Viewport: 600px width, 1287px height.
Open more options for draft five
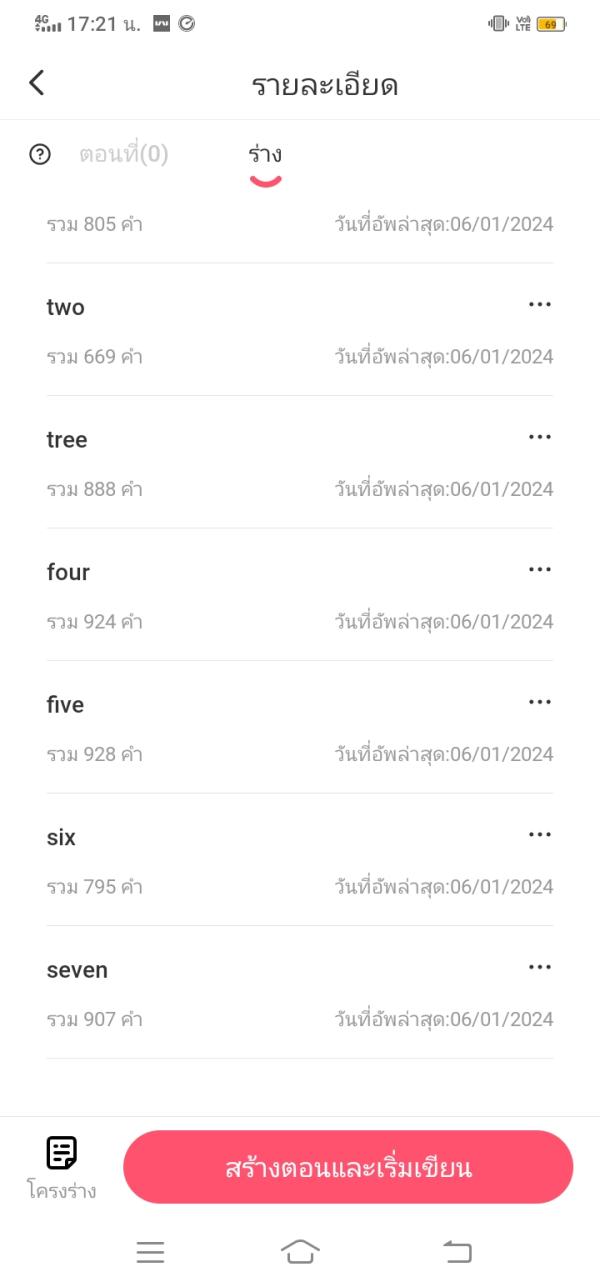(540, 702)
